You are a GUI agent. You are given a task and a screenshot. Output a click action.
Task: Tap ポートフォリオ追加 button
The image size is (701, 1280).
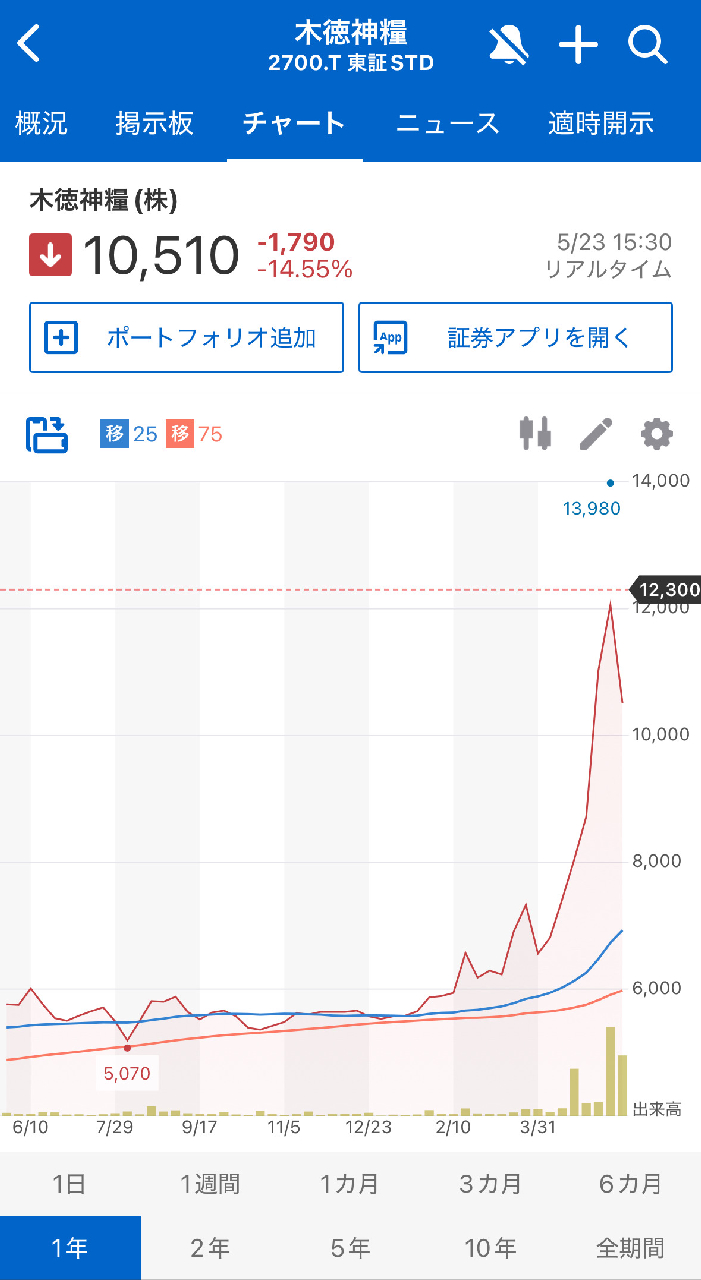(186, 338)
